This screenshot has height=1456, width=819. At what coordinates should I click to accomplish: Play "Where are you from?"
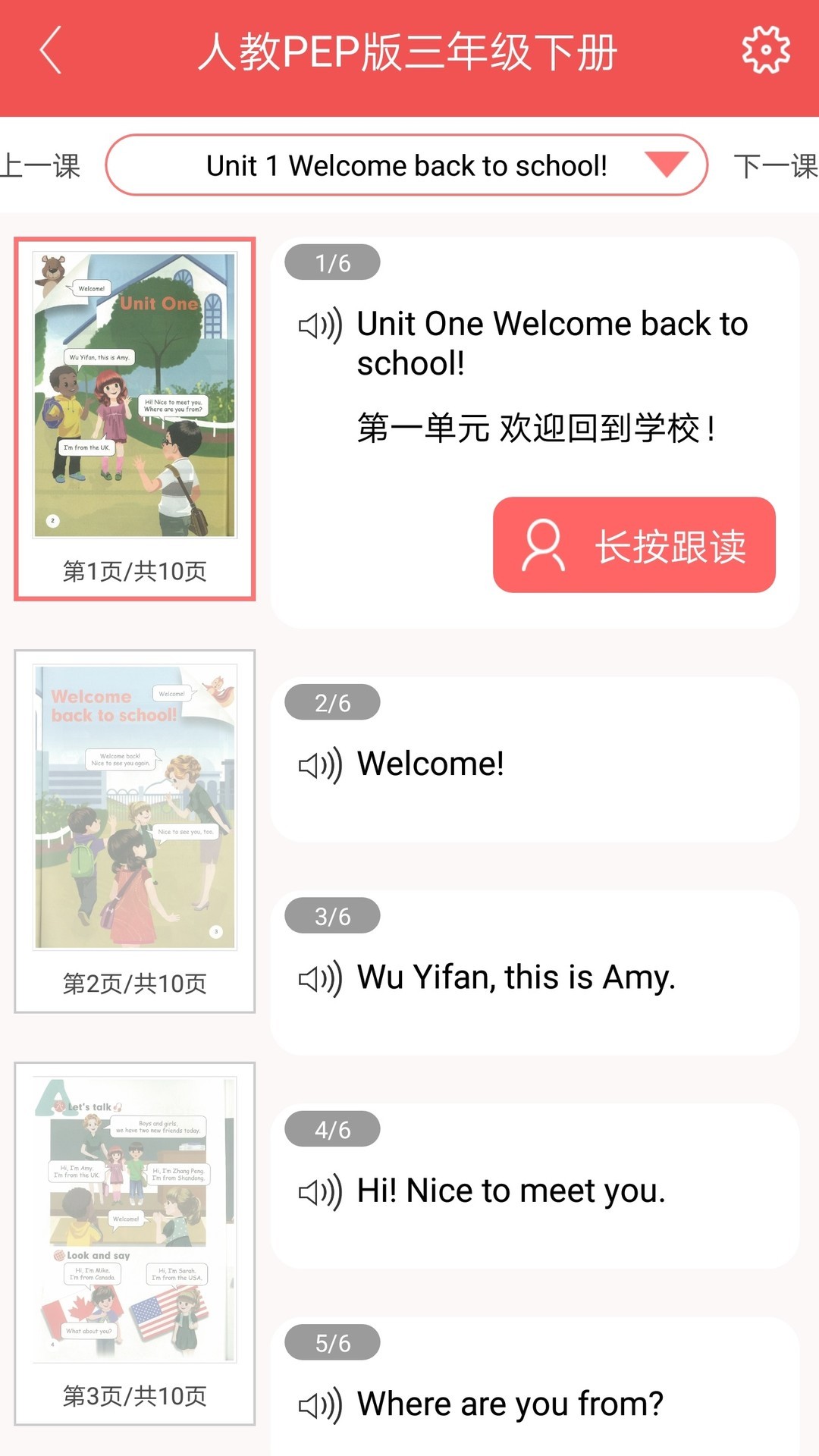(320, 1405)
